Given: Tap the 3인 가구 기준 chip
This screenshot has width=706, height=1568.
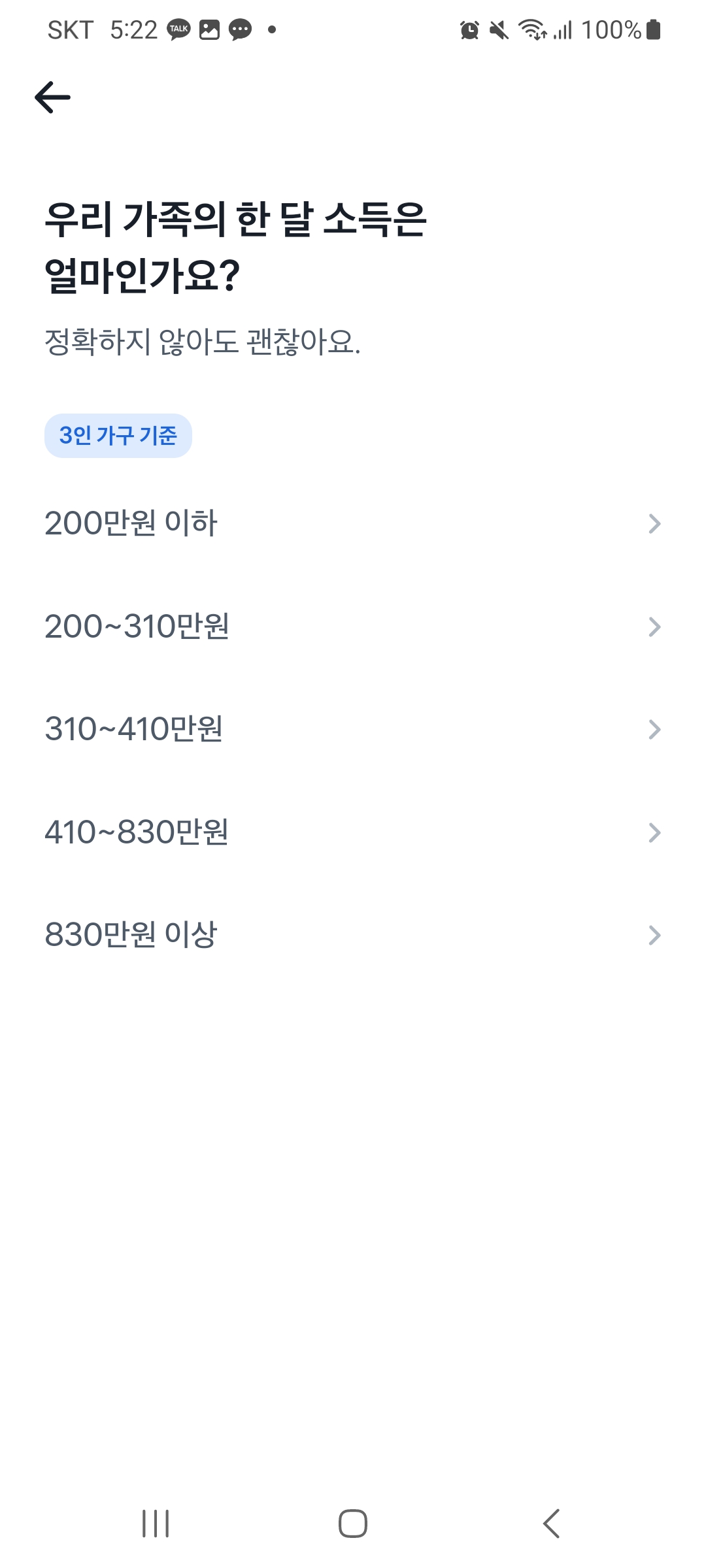Looking at the screenshot, I should tap(119, 436).
